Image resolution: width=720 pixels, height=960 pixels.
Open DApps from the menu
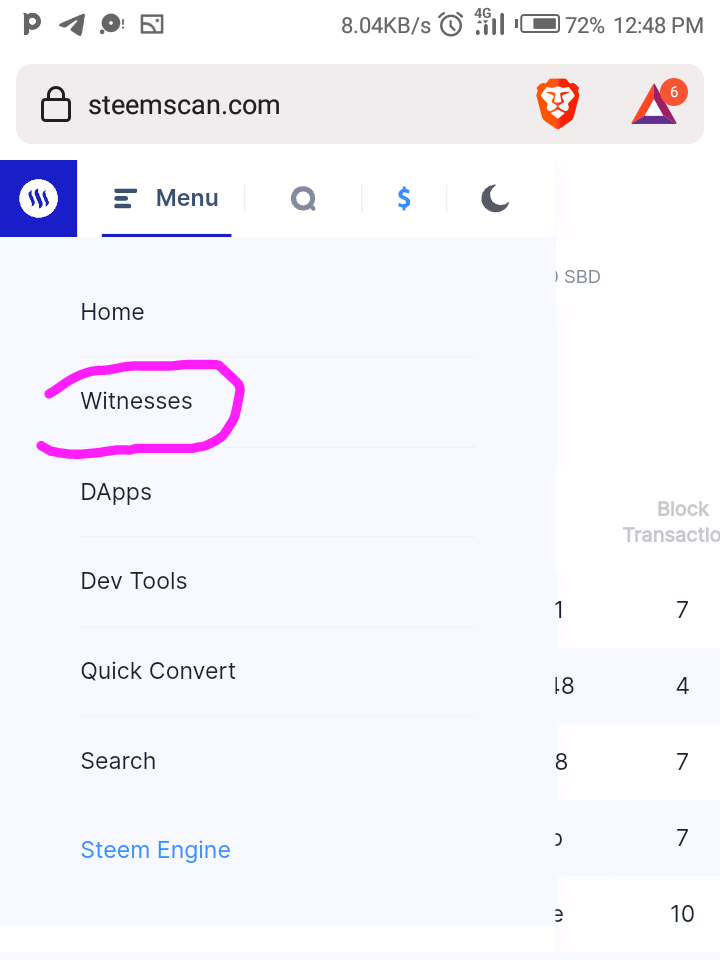pyautogui.click(x=116, y=492)
